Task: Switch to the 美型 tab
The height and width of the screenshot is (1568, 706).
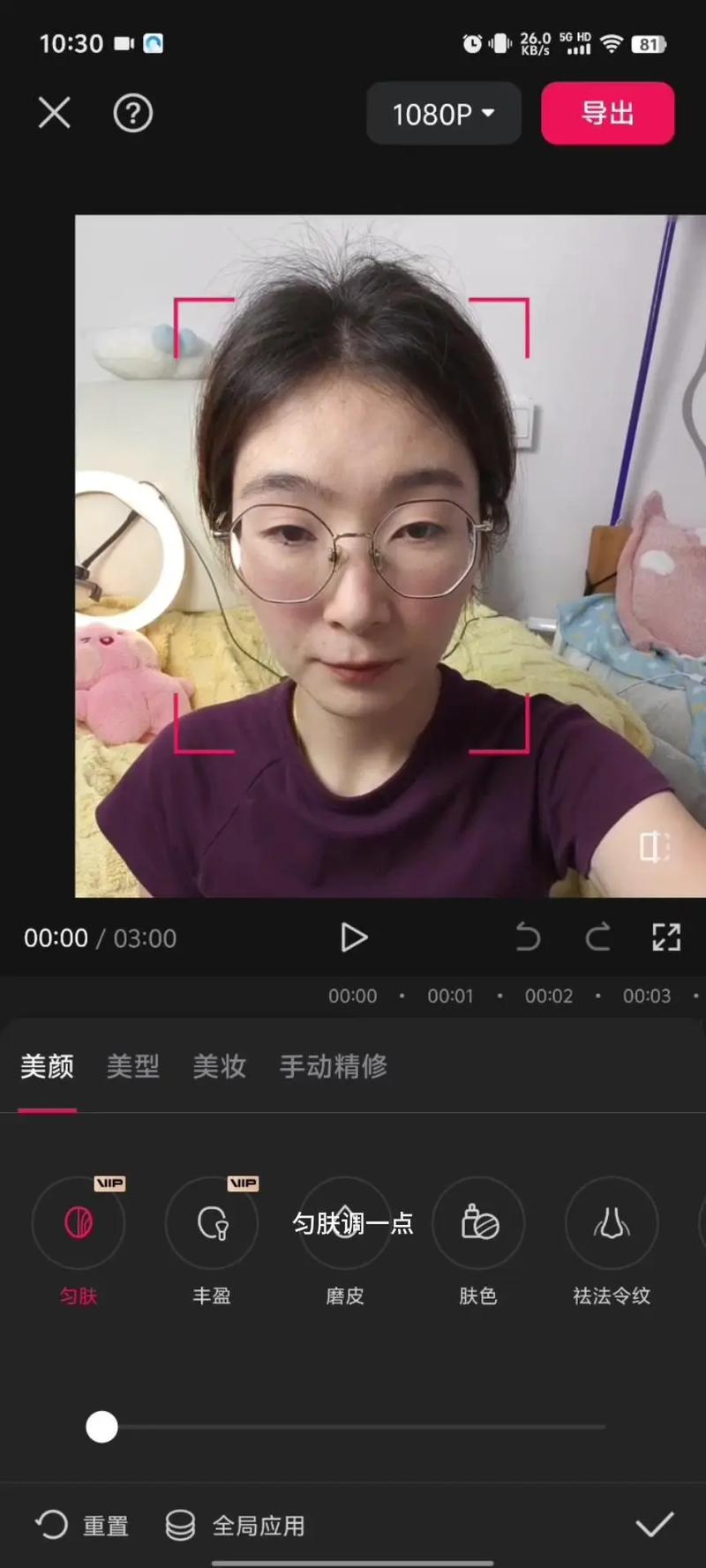Action: click(132, 1067)
